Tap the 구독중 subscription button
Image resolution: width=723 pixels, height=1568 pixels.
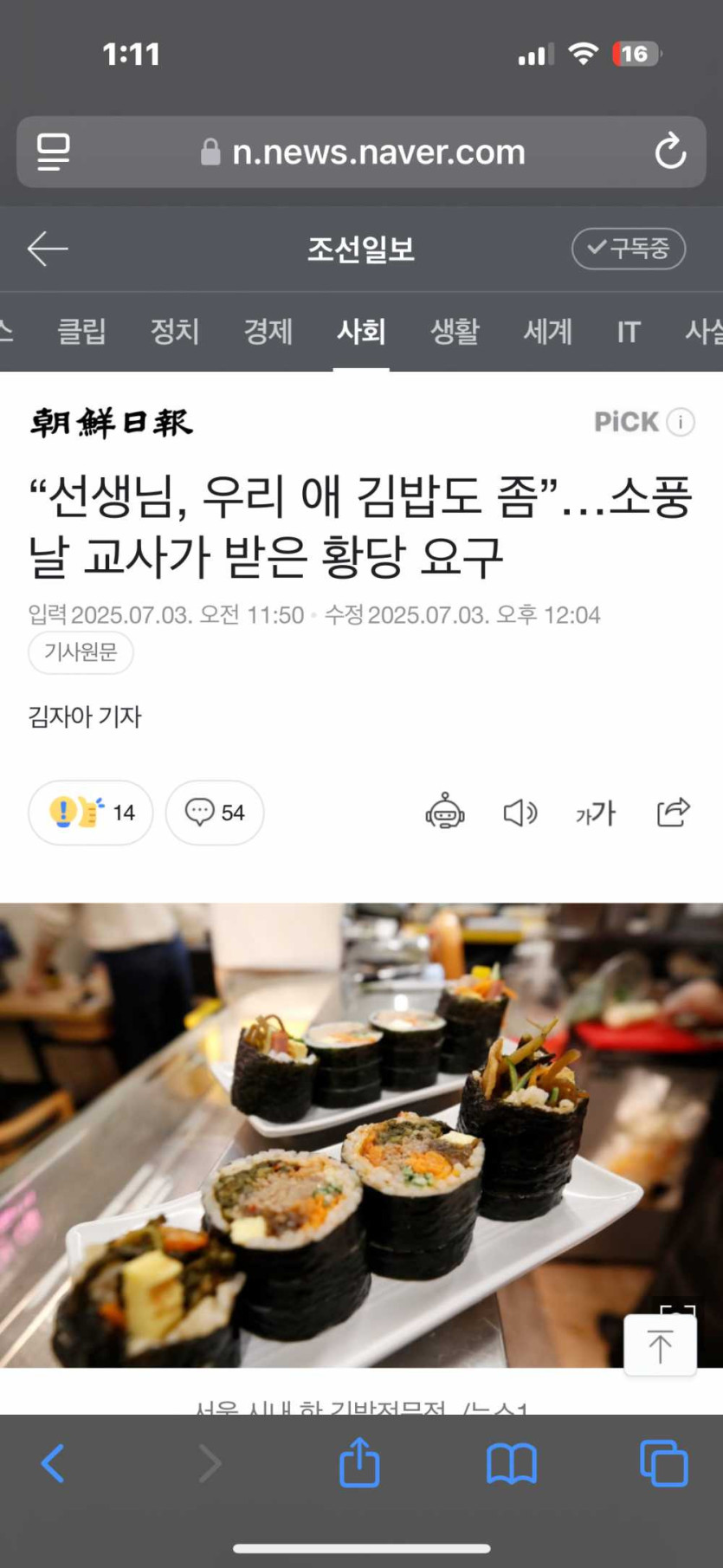[629, 249]
